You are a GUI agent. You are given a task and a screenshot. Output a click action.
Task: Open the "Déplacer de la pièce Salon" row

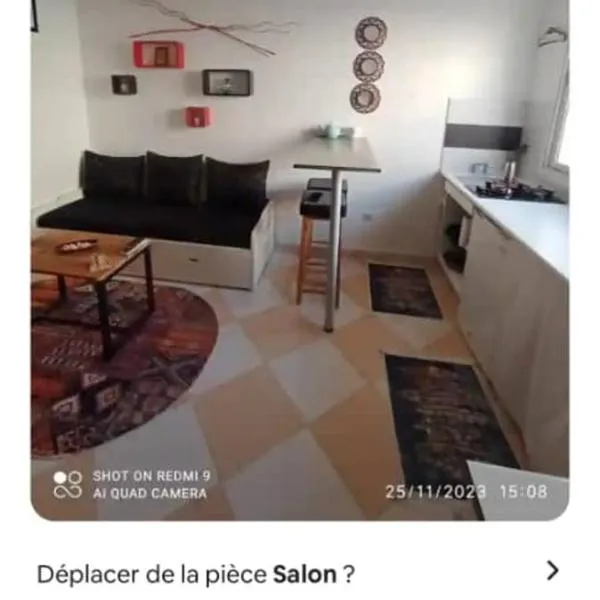point(298,573)
